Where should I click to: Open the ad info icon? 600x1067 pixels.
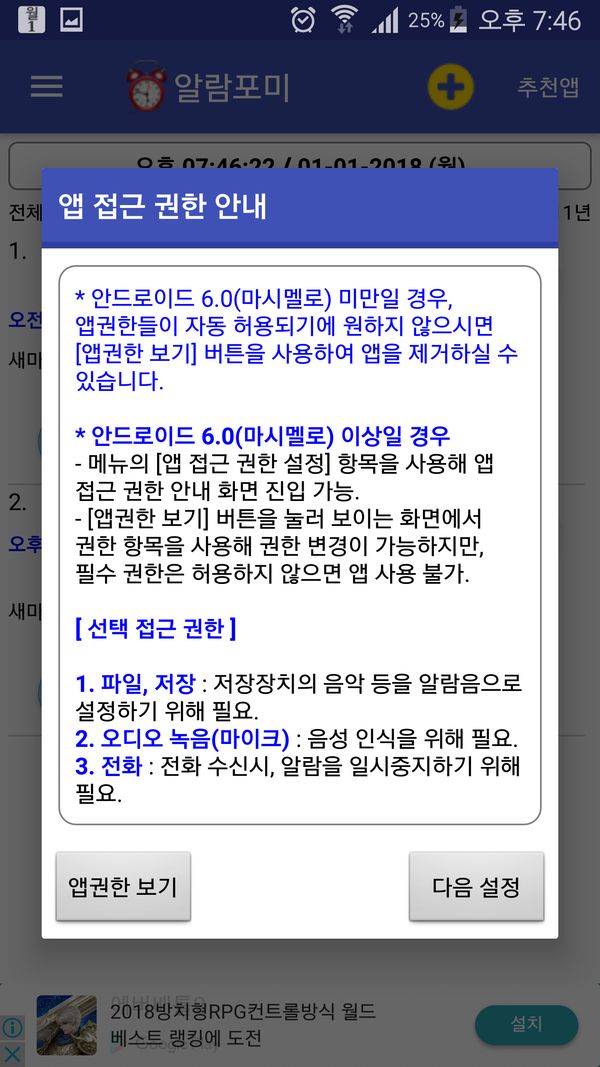12,1028
